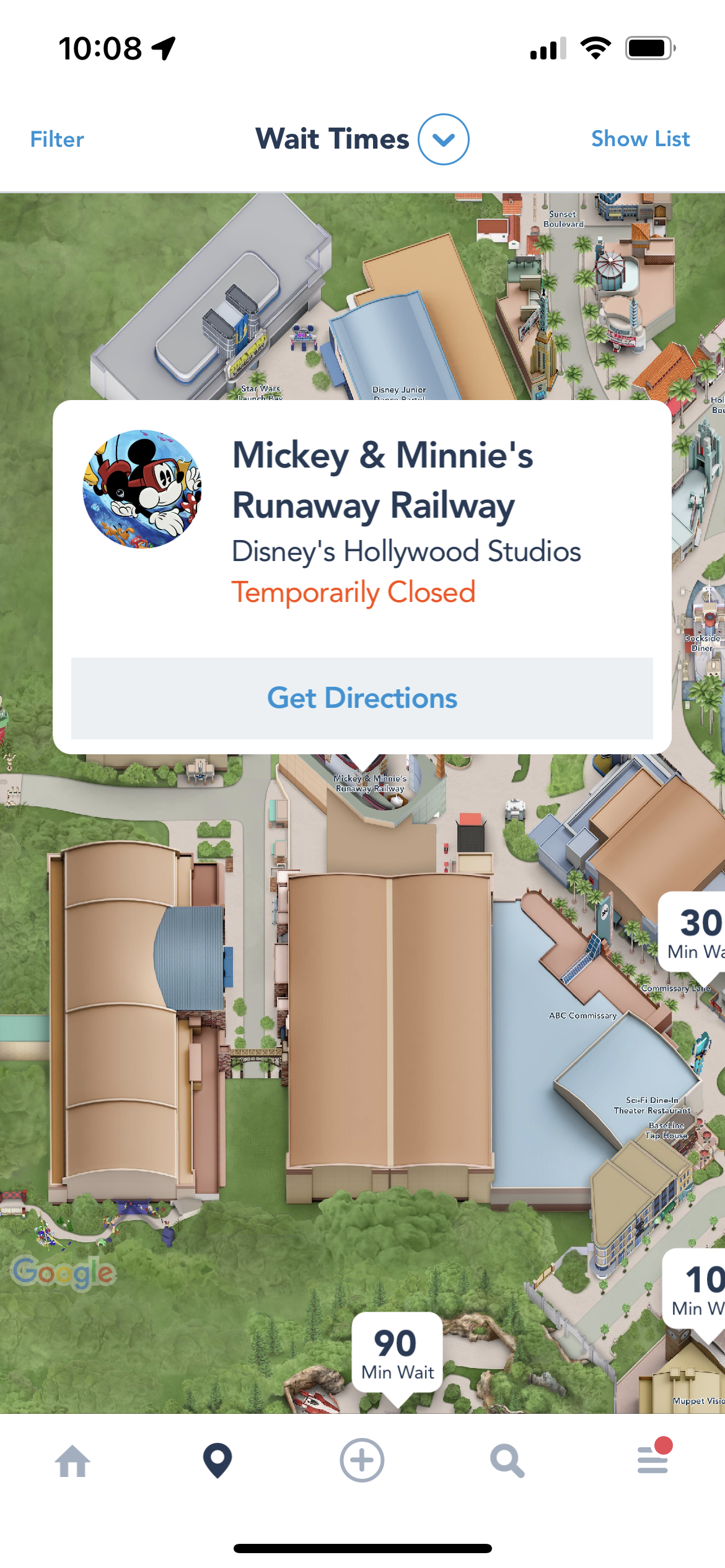Open the search tab
This screenshot has width=725, height=1568.
(507, 1461)
